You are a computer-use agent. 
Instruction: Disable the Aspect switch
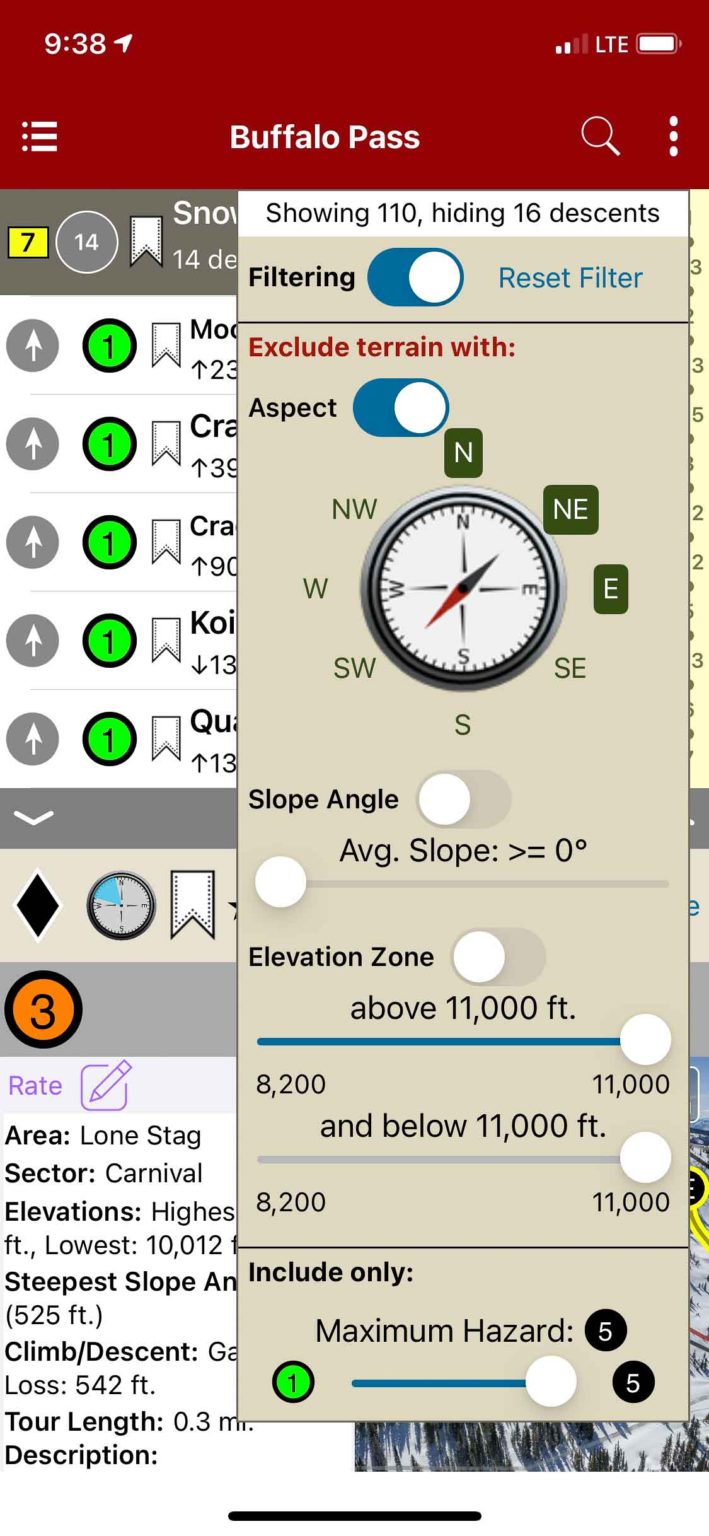401,408
